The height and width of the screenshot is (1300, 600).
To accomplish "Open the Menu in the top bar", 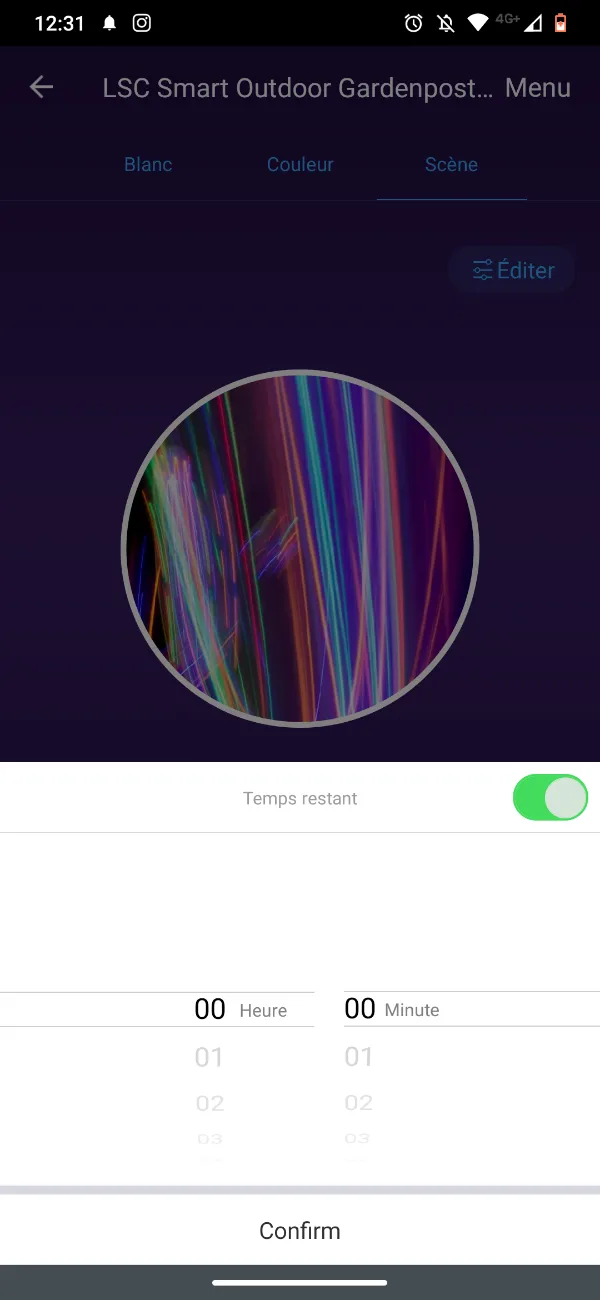I will click(538, 88).
